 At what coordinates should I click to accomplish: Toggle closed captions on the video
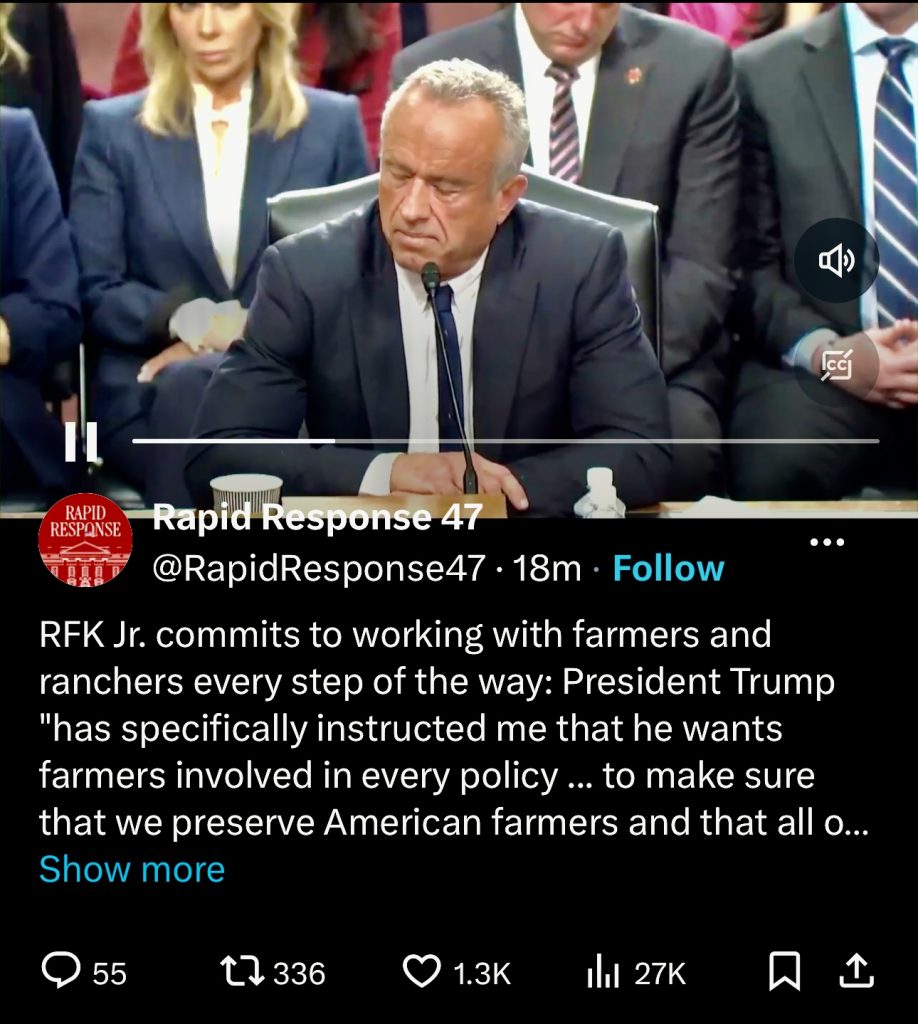point(836,367)
